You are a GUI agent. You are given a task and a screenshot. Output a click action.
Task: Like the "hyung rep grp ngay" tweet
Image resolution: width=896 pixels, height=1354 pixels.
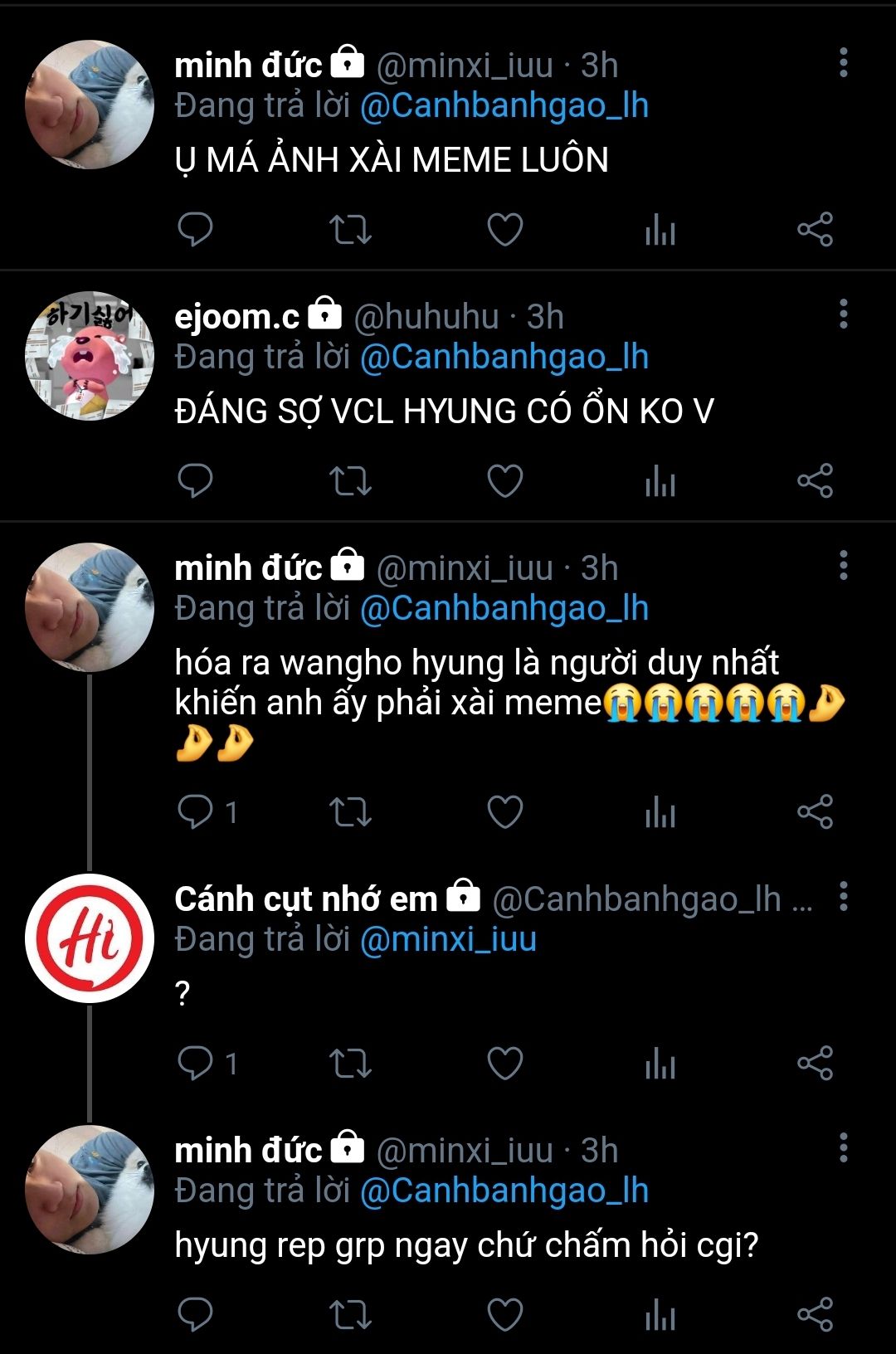[504, 1314]
